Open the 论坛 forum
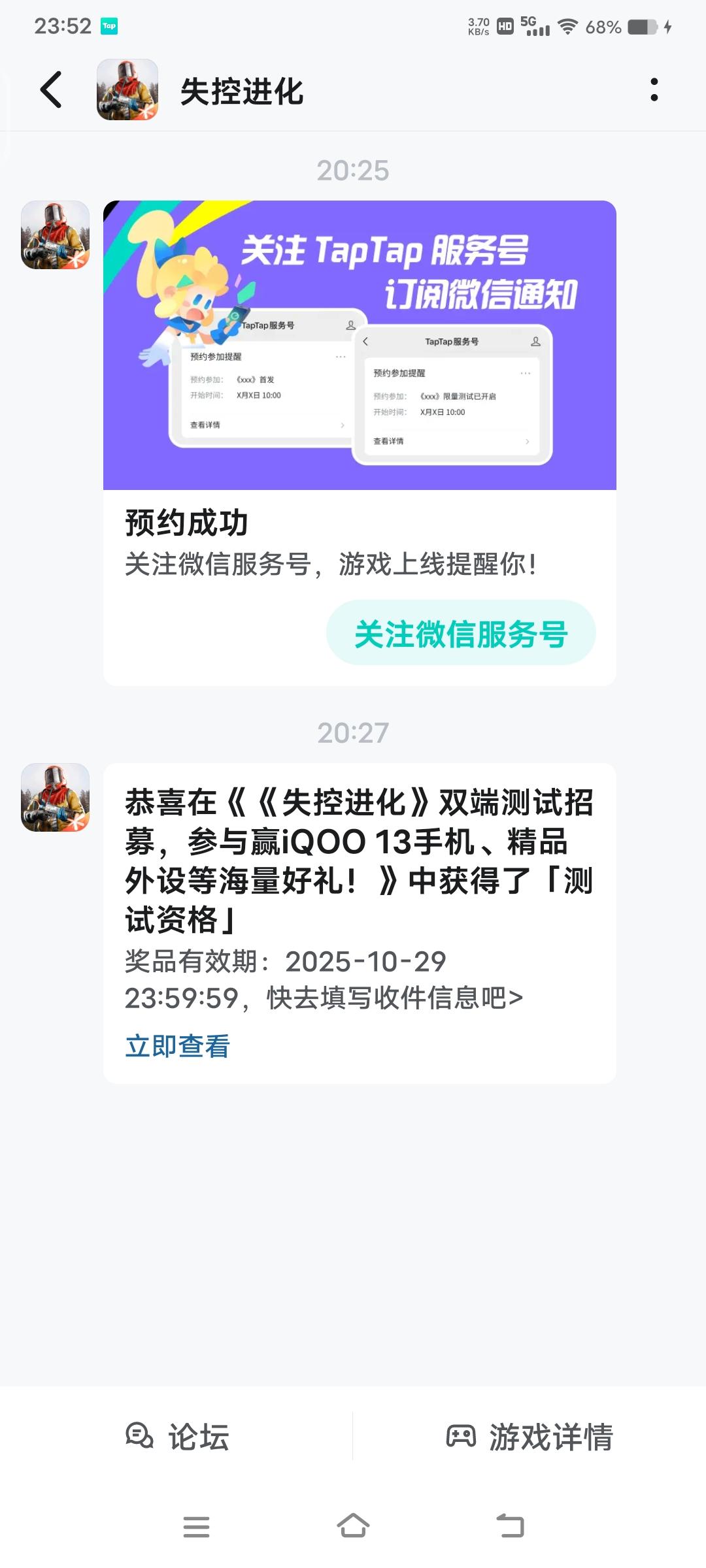Screen dimensions: 706x1568 coord(176,1437)
